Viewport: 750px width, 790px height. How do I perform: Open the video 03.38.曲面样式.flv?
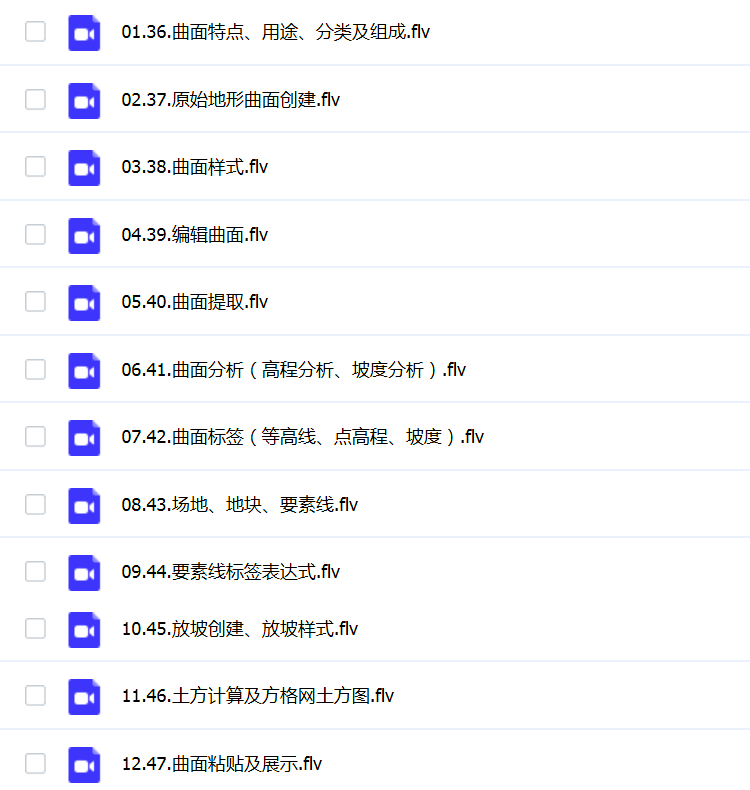[x=195, y=167]
